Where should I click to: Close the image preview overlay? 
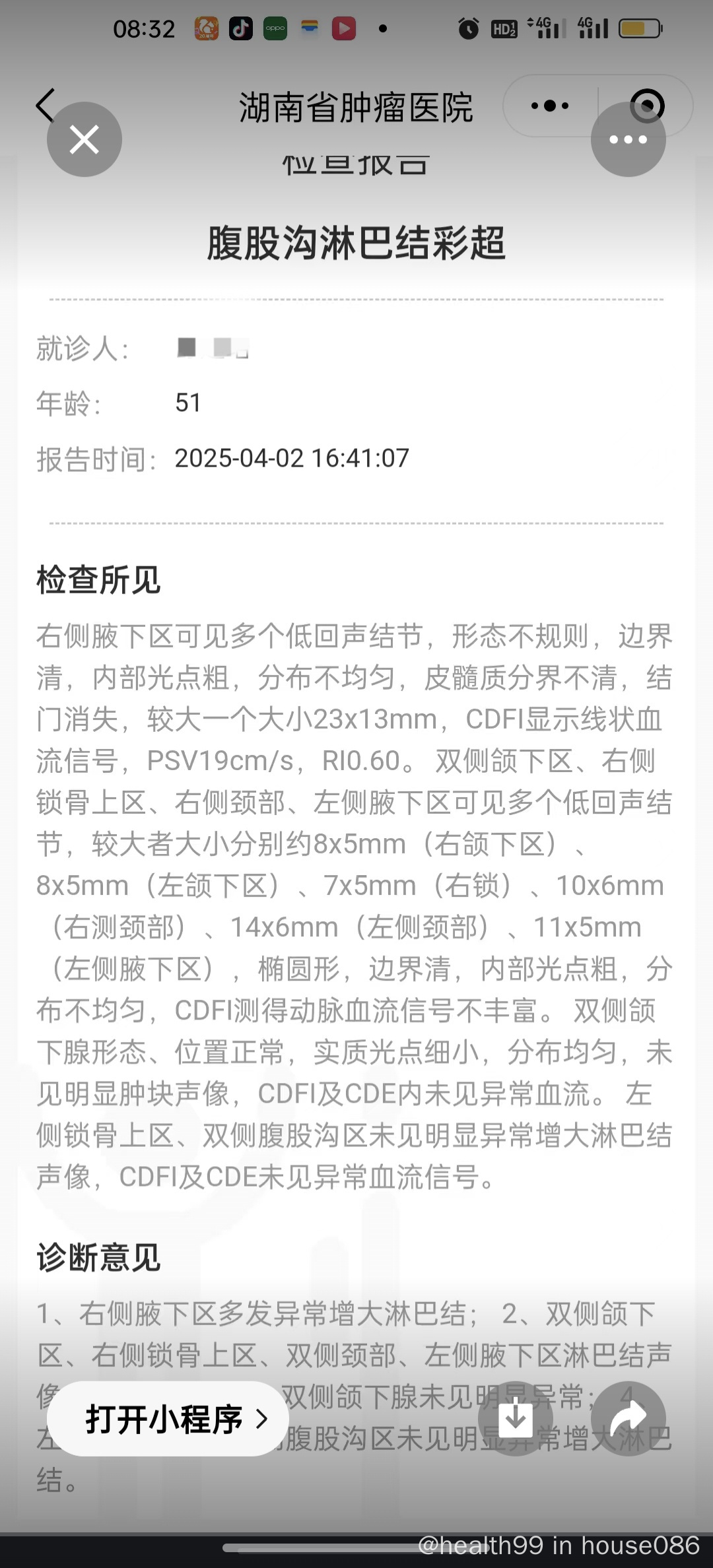[x=85, y=139]
